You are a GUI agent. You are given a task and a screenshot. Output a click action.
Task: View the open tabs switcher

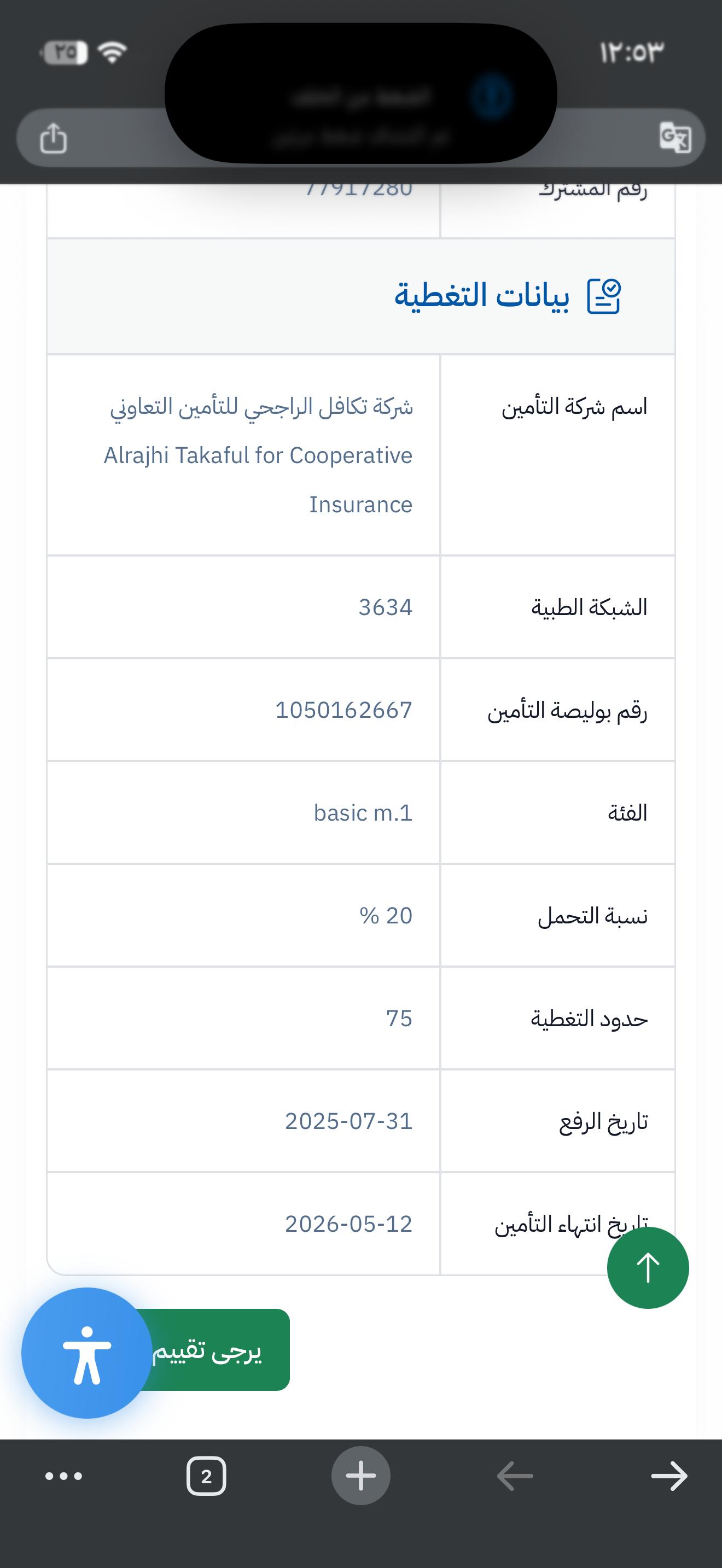(206, 1476)
